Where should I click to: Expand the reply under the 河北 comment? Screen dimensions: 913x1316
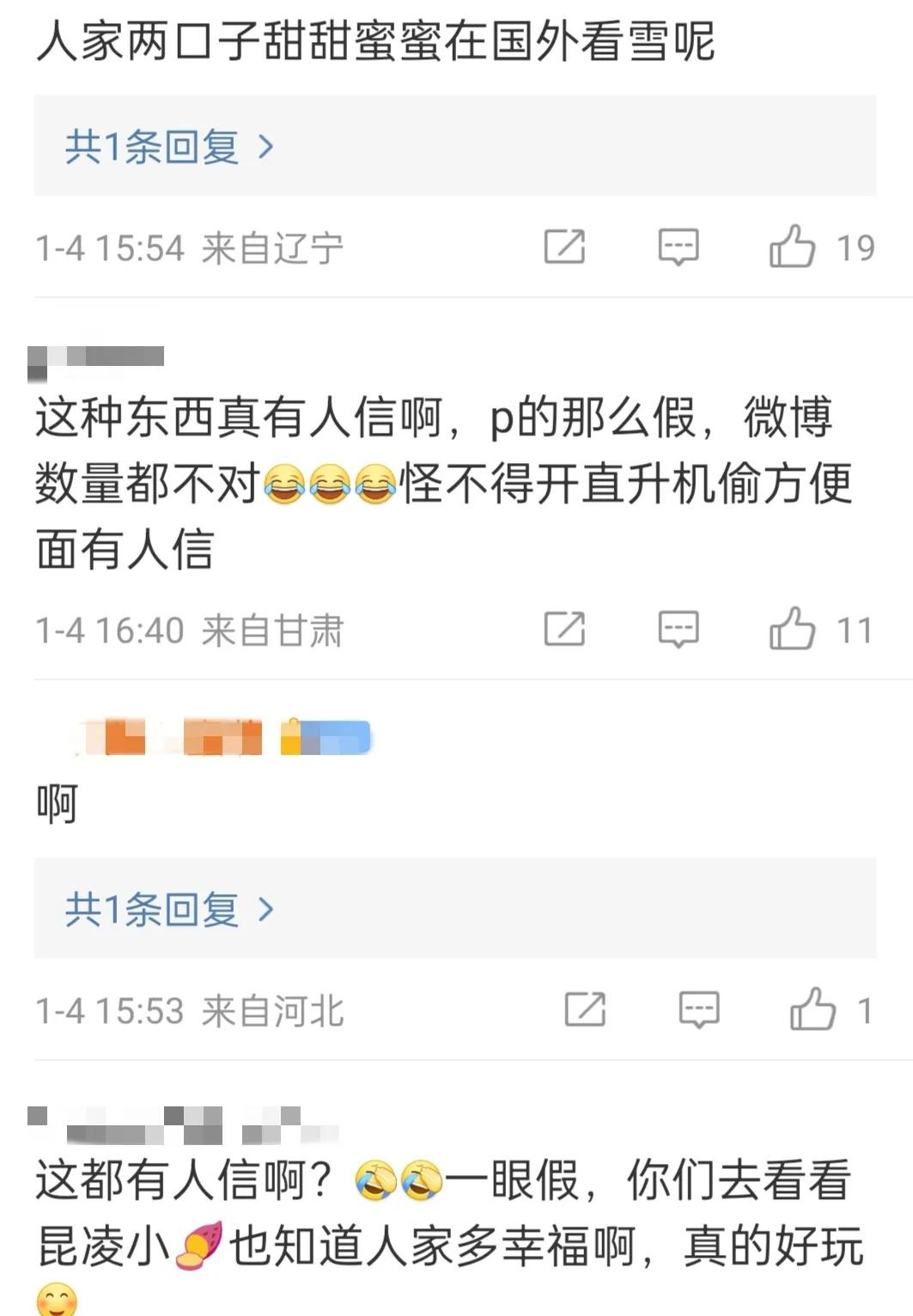tap(169, 909)
